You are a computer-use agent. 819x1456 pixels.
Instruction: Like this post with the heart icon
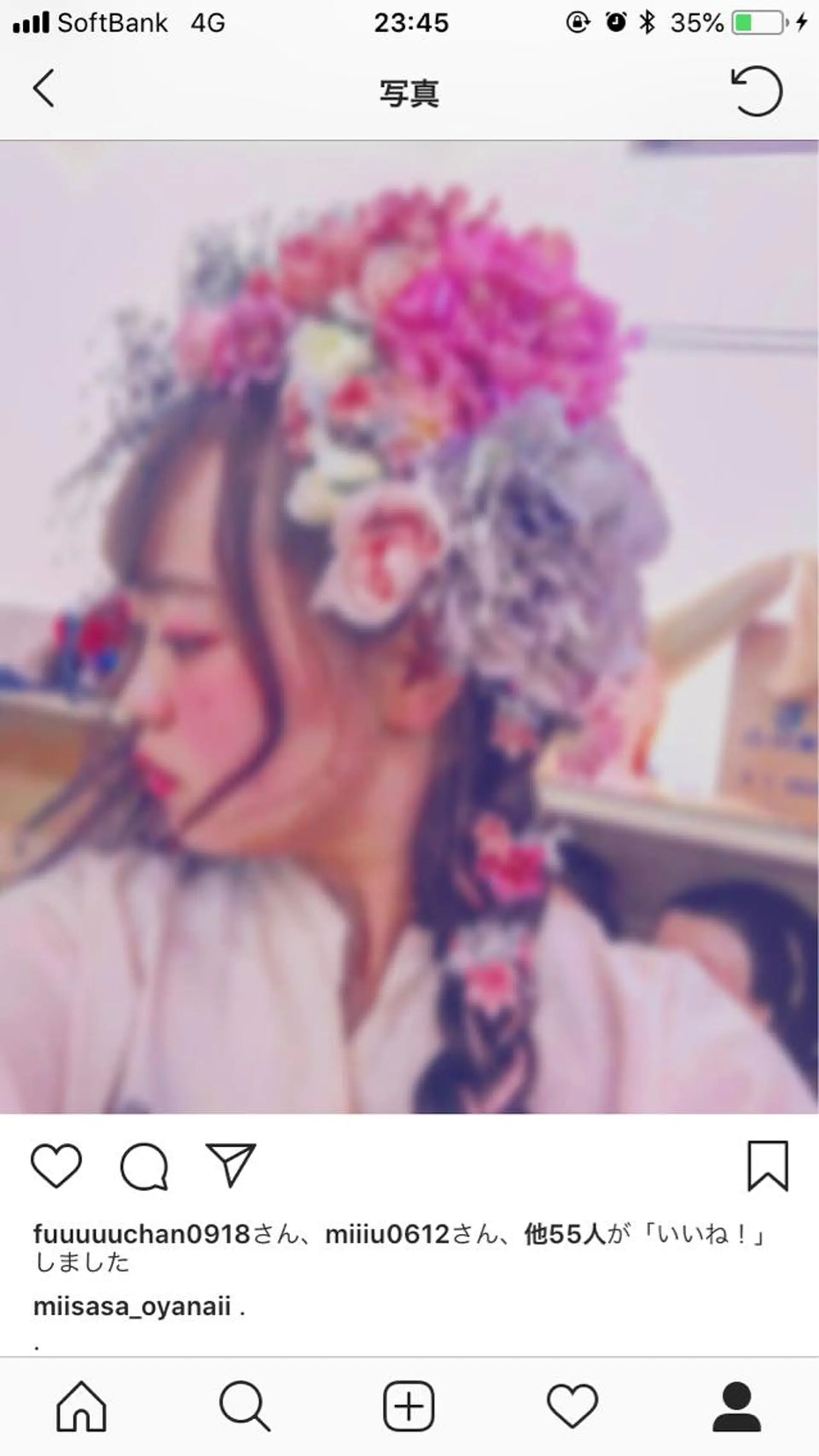[56, 1165]
